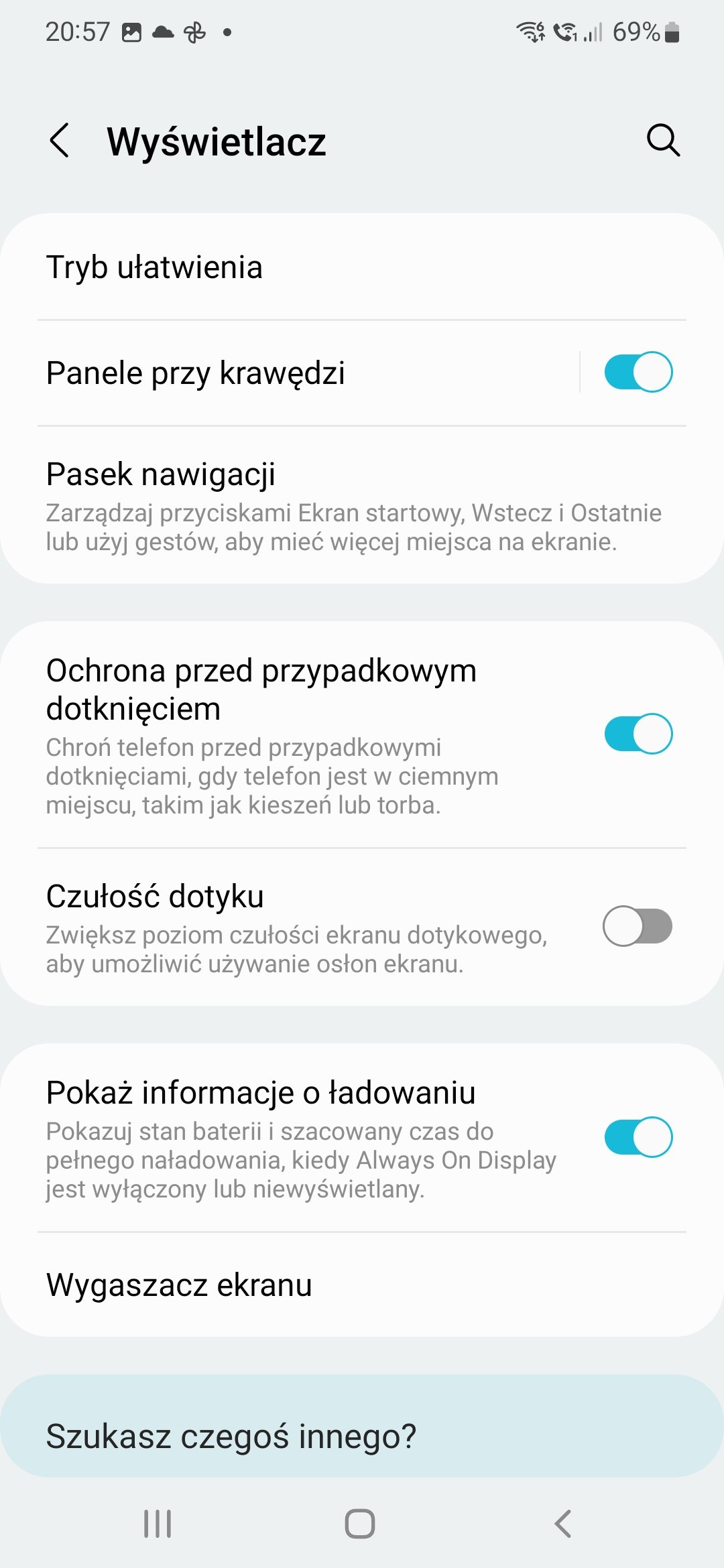Open recent apps from navigation bar
The image size is (724, 1568).
point(158,1524)
